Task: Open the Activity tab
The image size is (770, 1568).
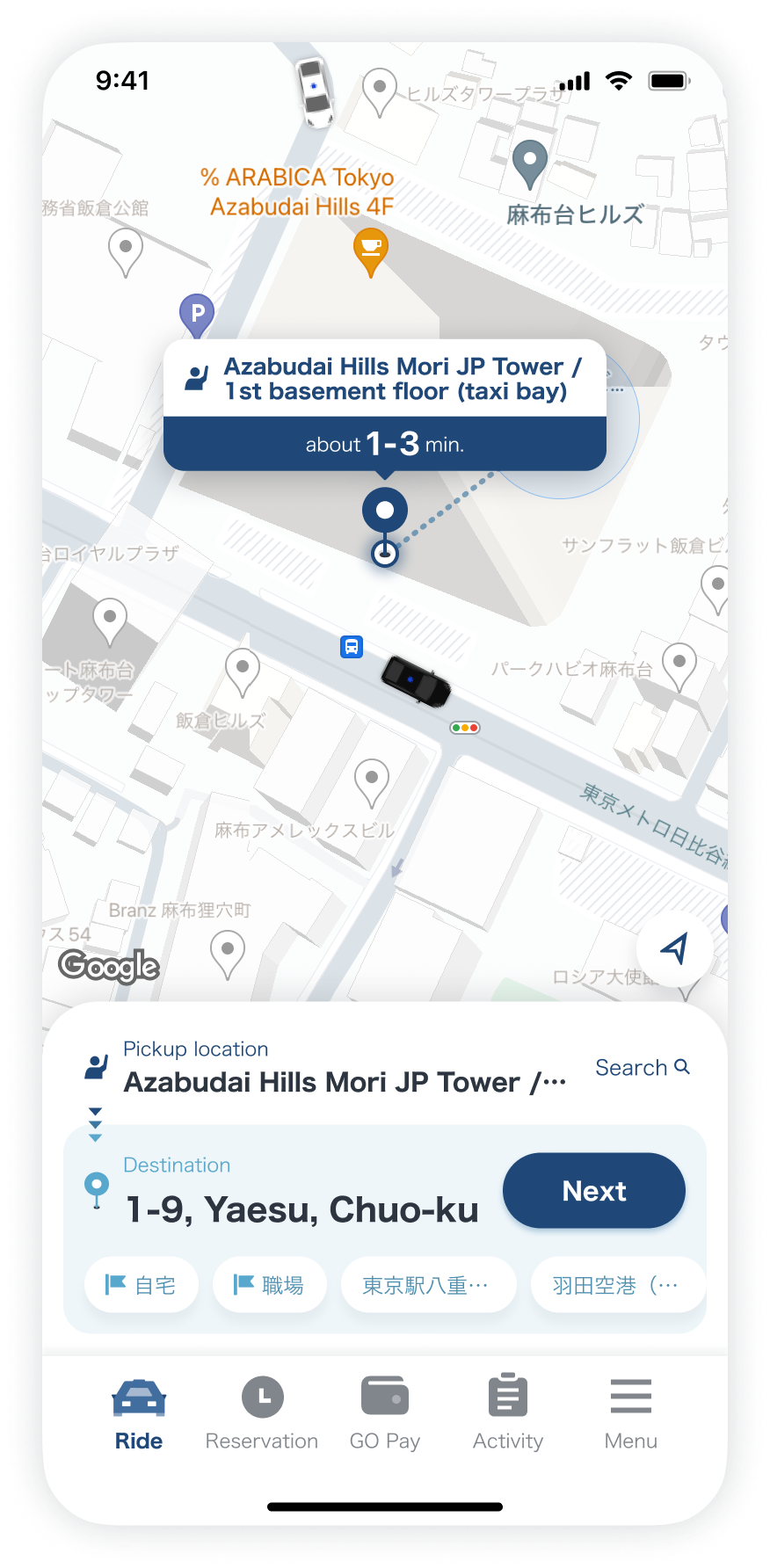Action: coord(508,1413)
